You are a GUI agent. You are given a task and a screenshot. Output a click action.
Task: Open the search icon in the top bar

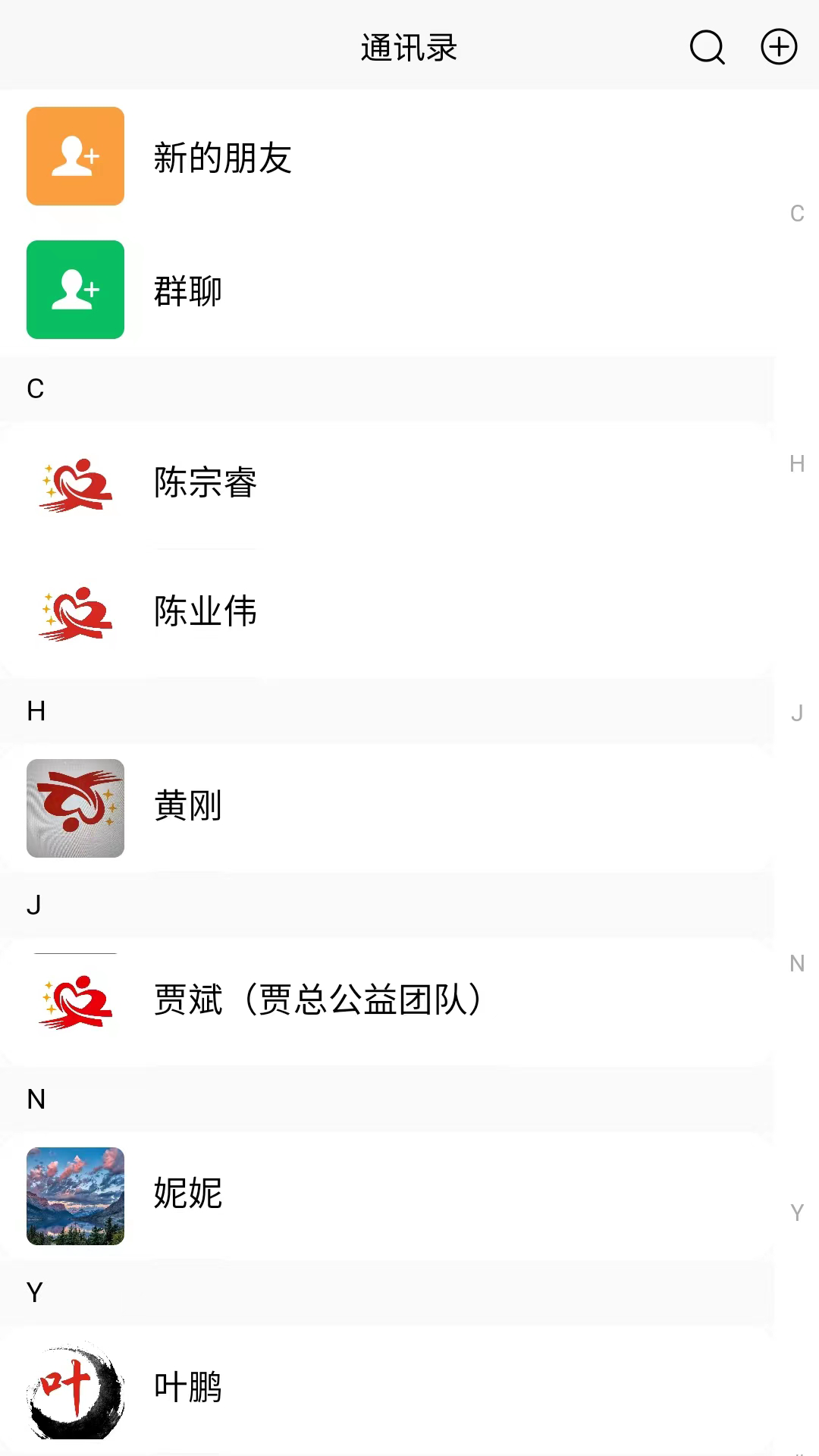(707, 47)
